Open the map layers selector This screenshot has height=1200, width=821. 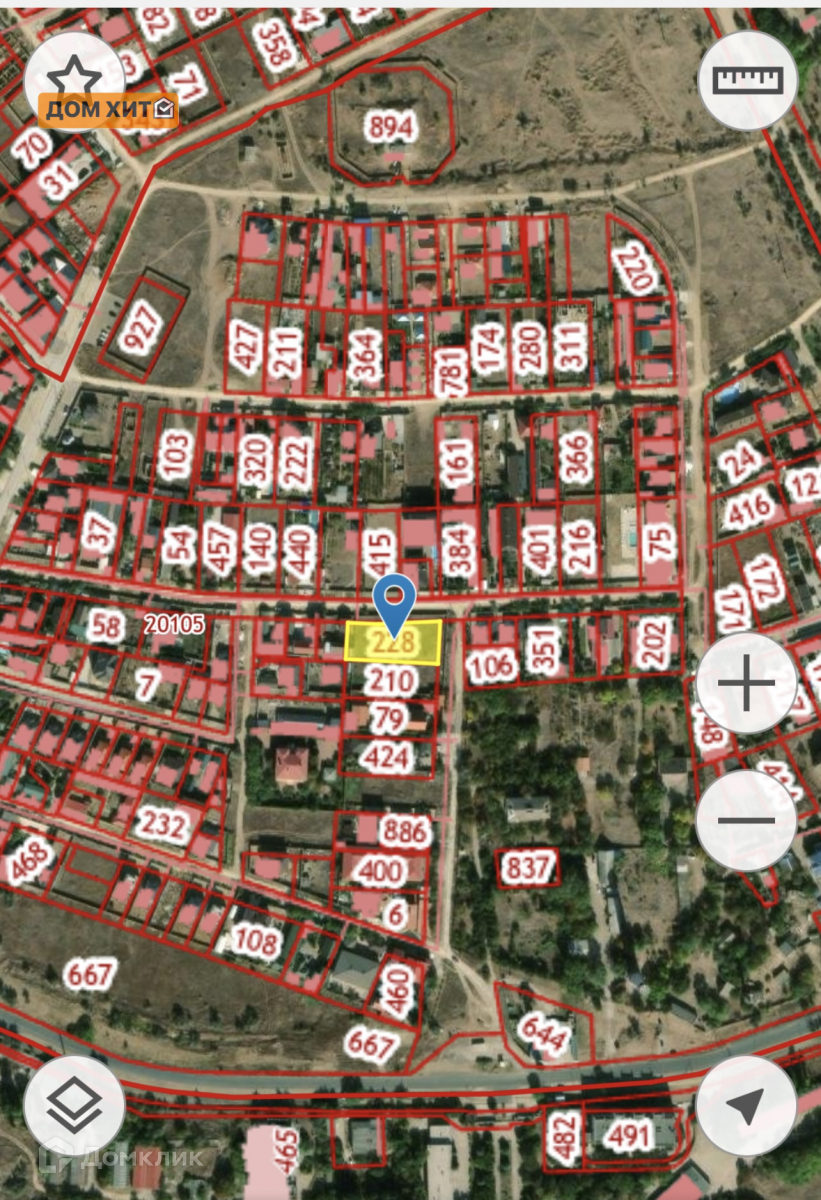[75, 1104]
